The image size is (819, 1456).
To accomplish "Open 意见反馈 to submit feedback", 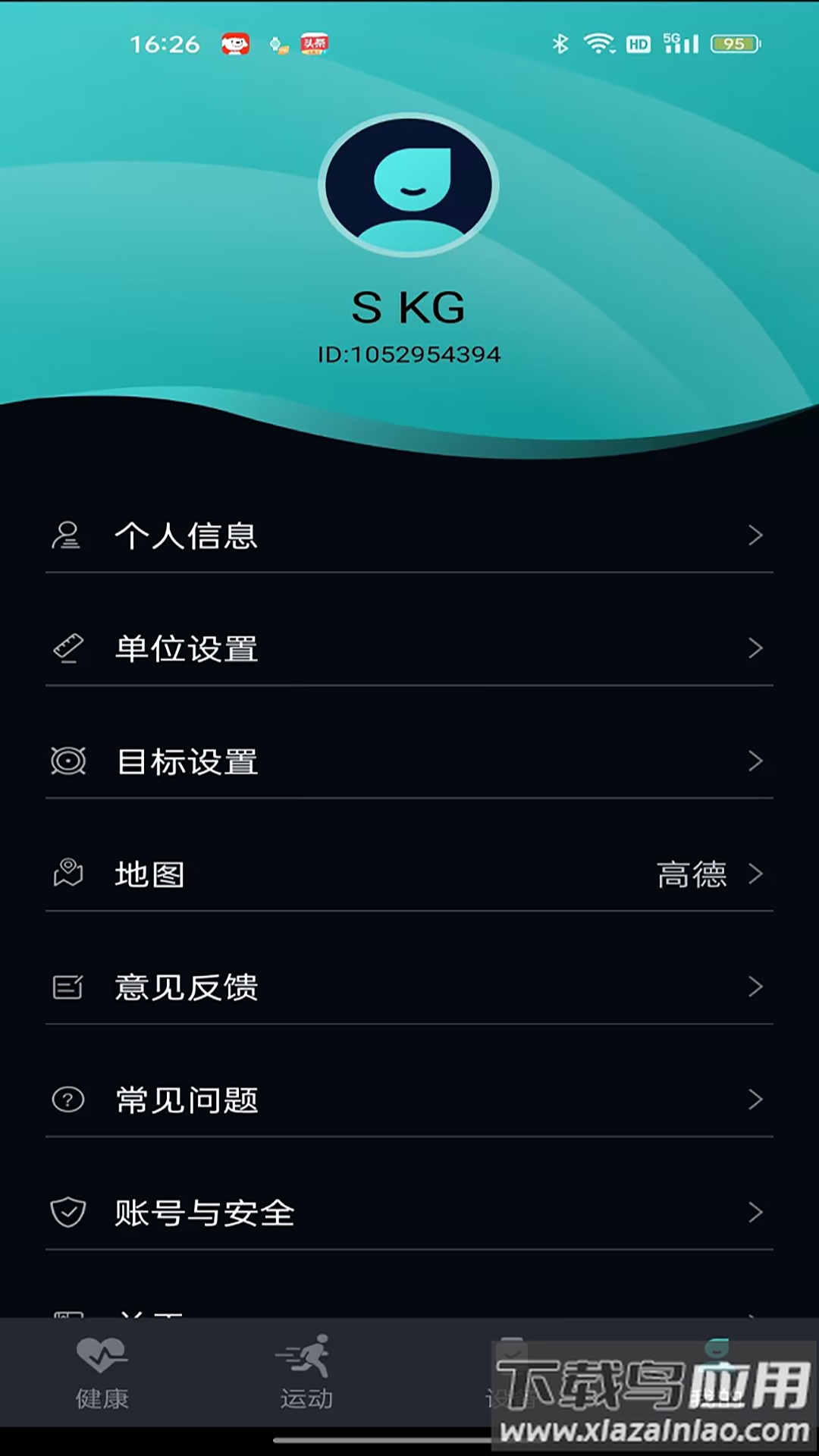I will tap(409, 987).
